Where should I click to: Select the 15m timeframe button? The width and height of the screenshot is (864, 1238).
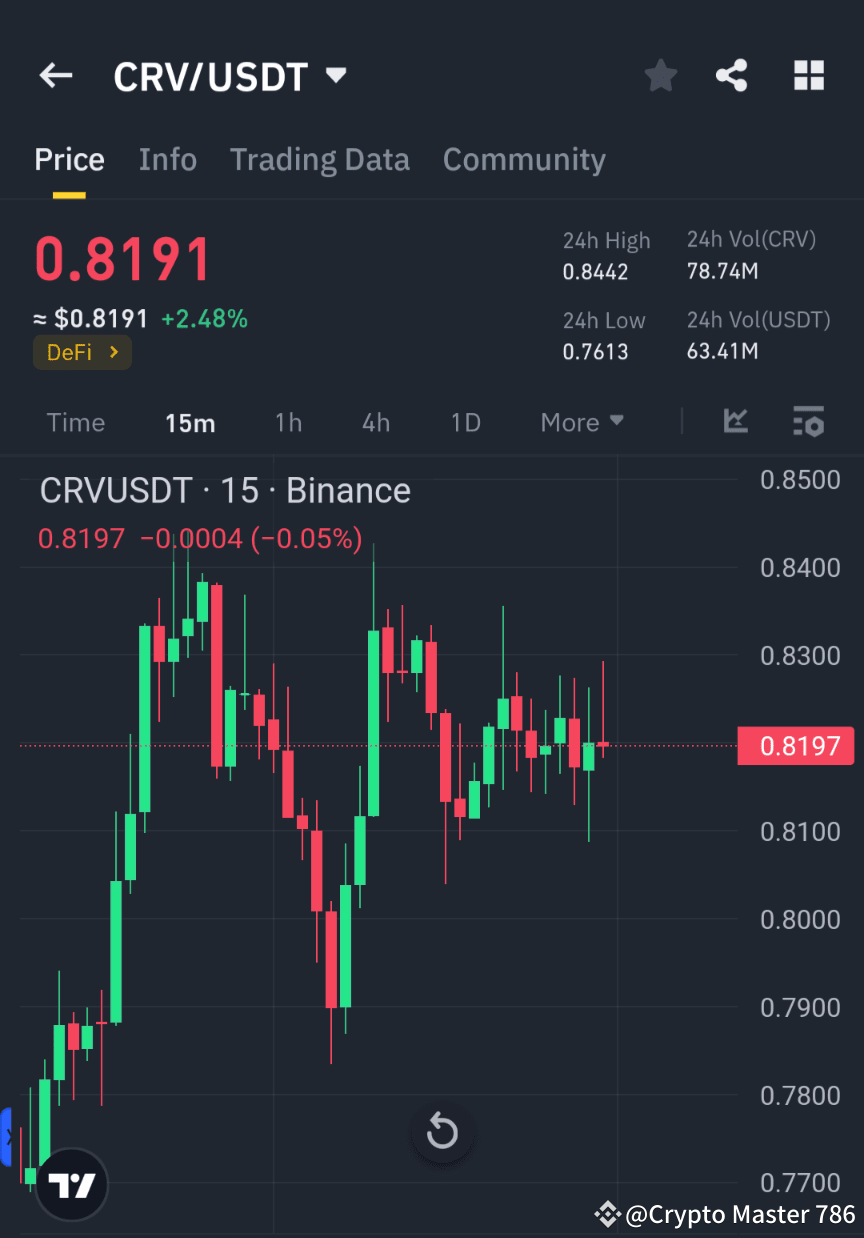pyautogui.click(x=190, y=422)
